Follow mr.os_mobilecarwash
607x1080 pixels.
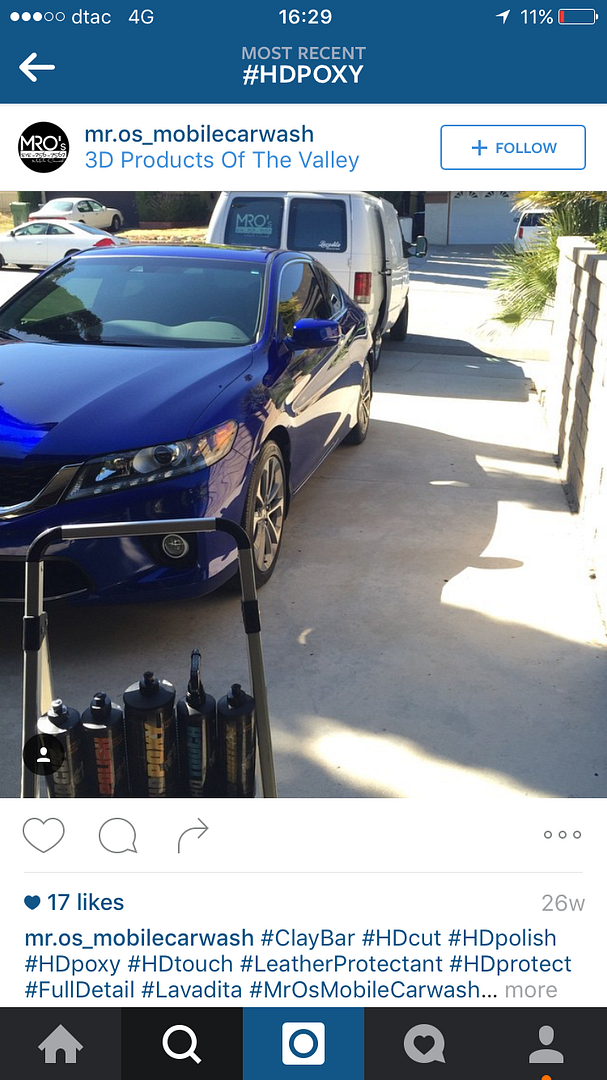tap(513, 148)
